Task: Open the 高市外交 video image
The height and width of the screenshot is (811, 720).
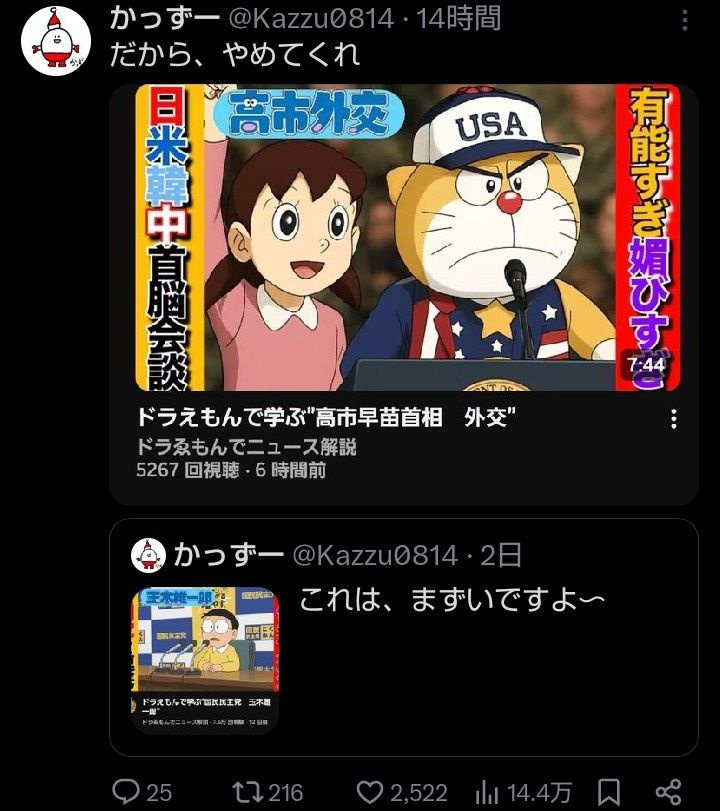Action: click(x=408, y=237)
